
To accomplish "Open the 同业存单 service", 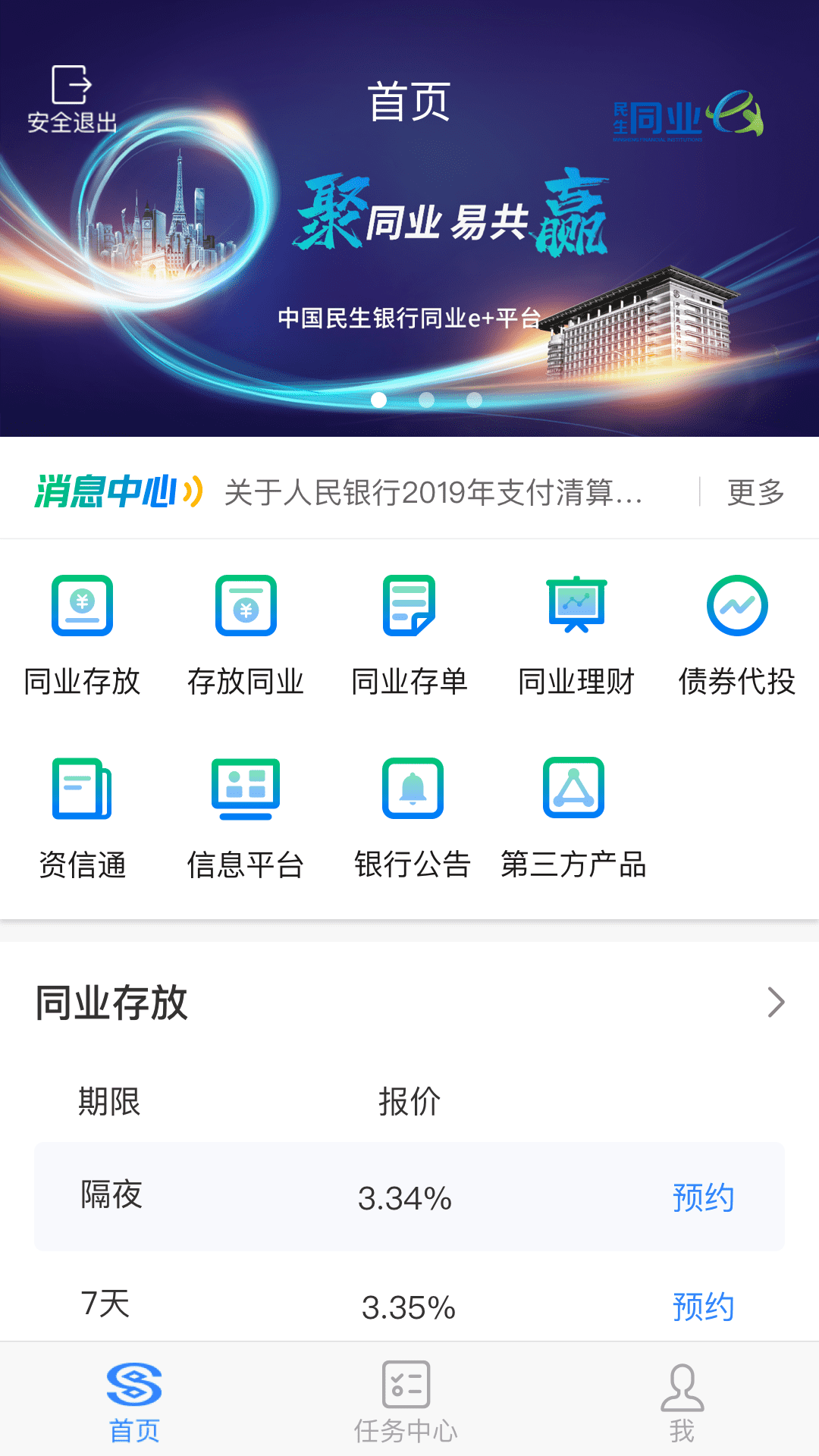I will point(409,635).
